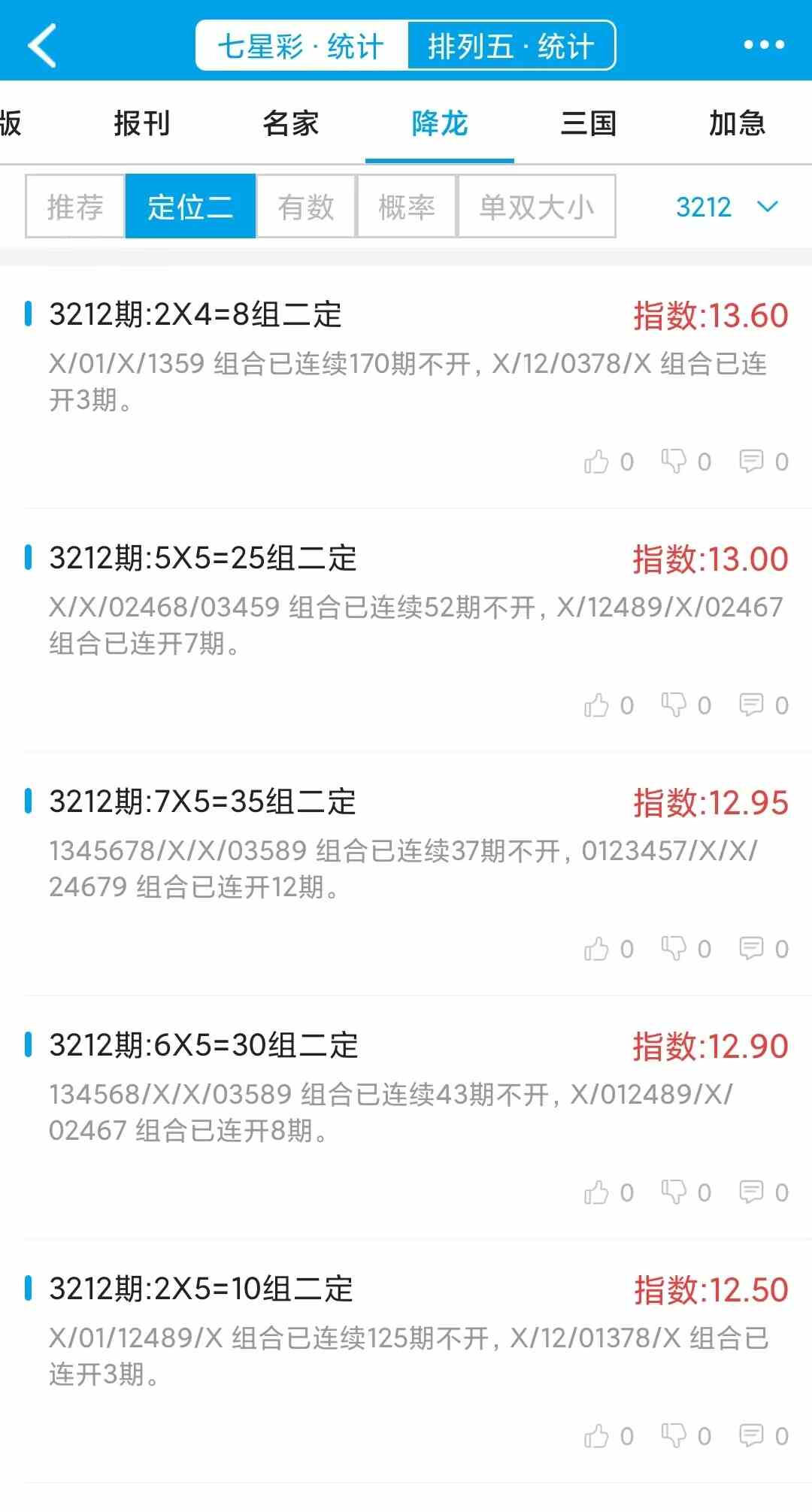Select the 推荐 filter

point(75,207)
